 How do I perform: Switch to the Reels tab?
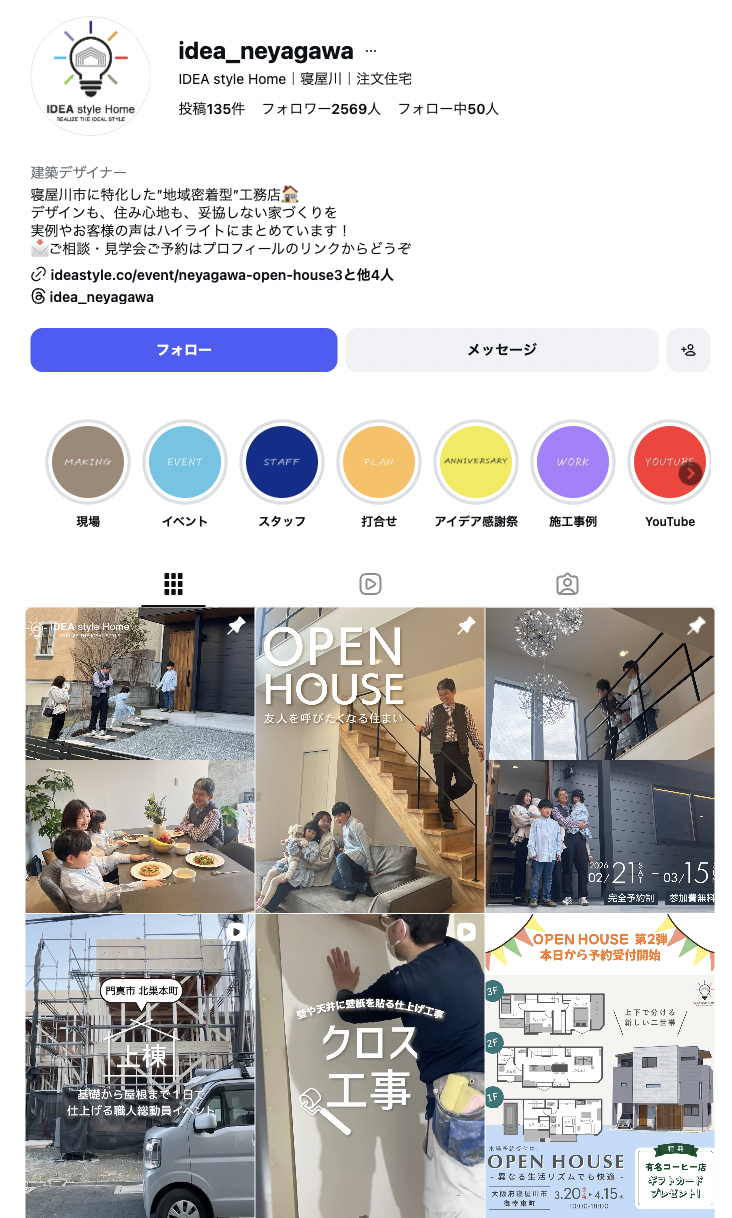tap(370, 584)
